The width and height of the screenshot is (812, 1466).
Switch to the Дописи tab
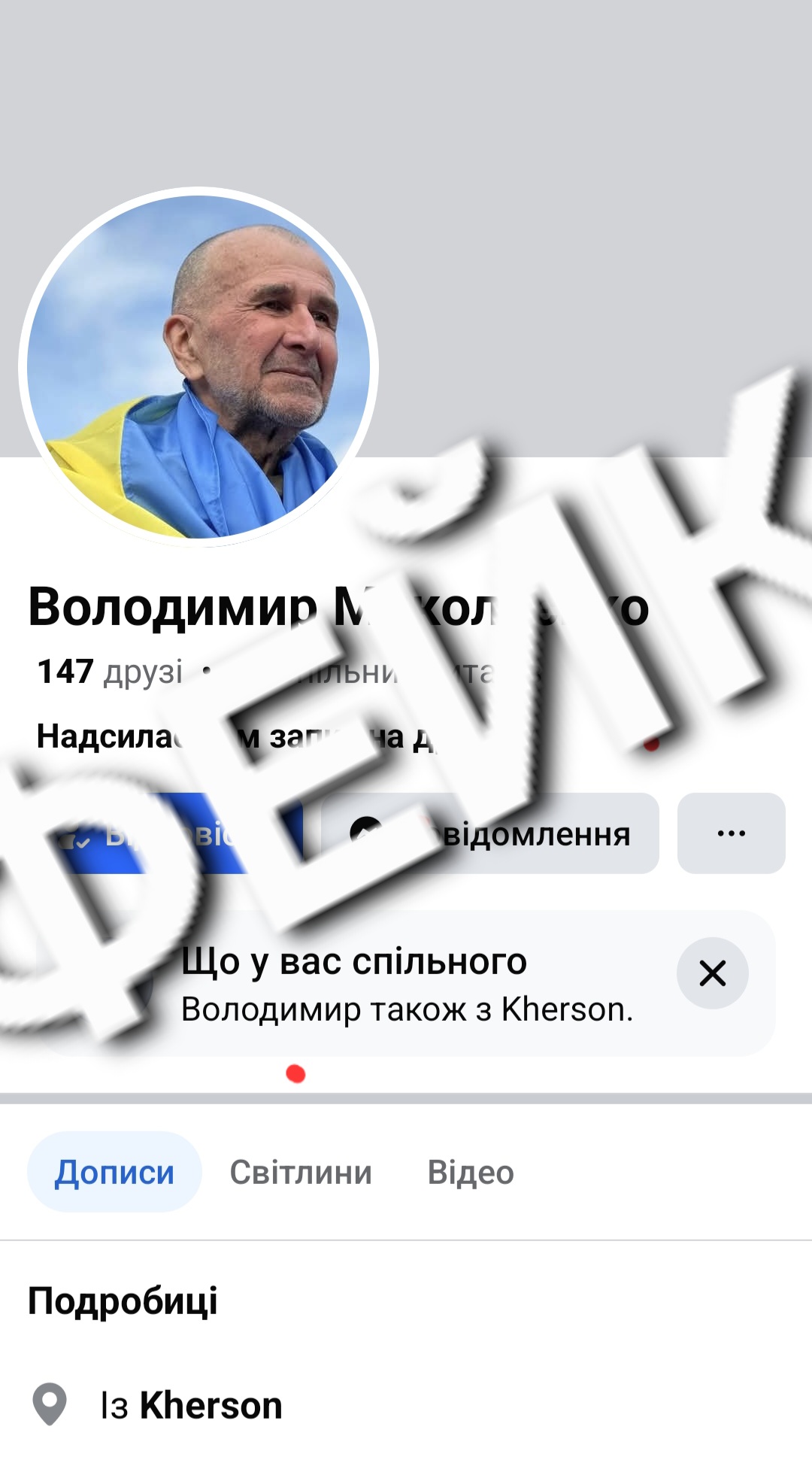tap(114, 1172)
